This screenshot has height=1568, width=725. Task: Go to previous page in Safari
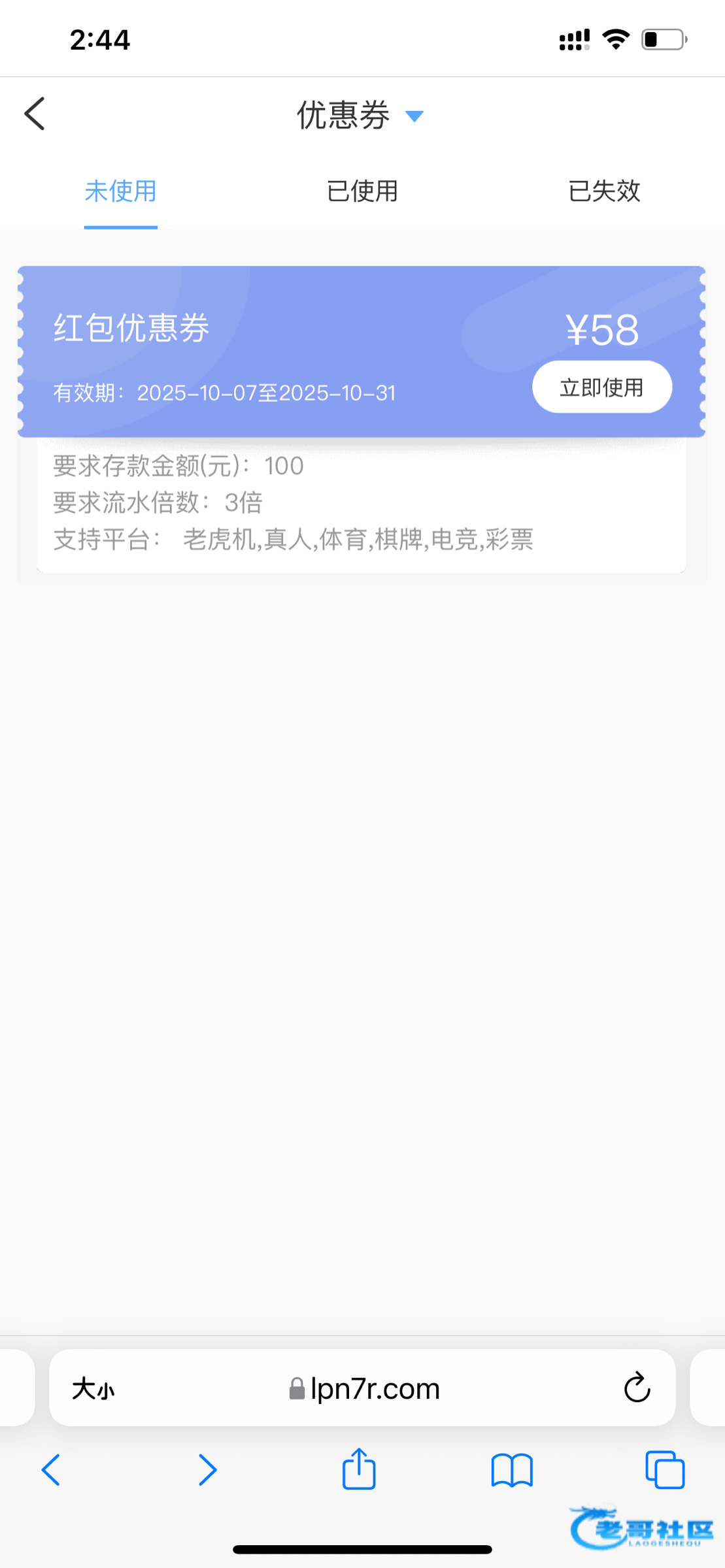pyautogui.click(x=51, y=1470)
